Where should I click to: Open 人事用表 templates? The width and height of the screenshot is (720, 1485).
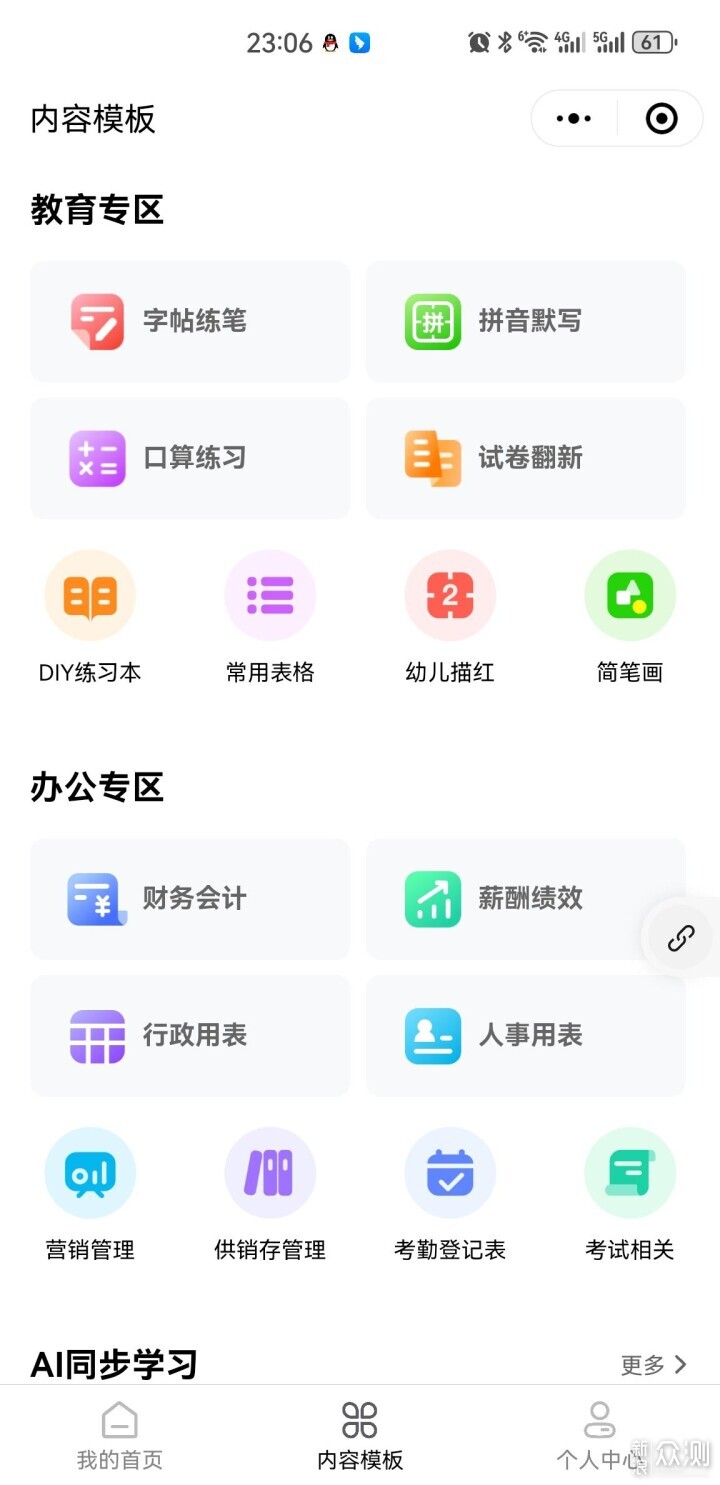[x=526, y=1035]
